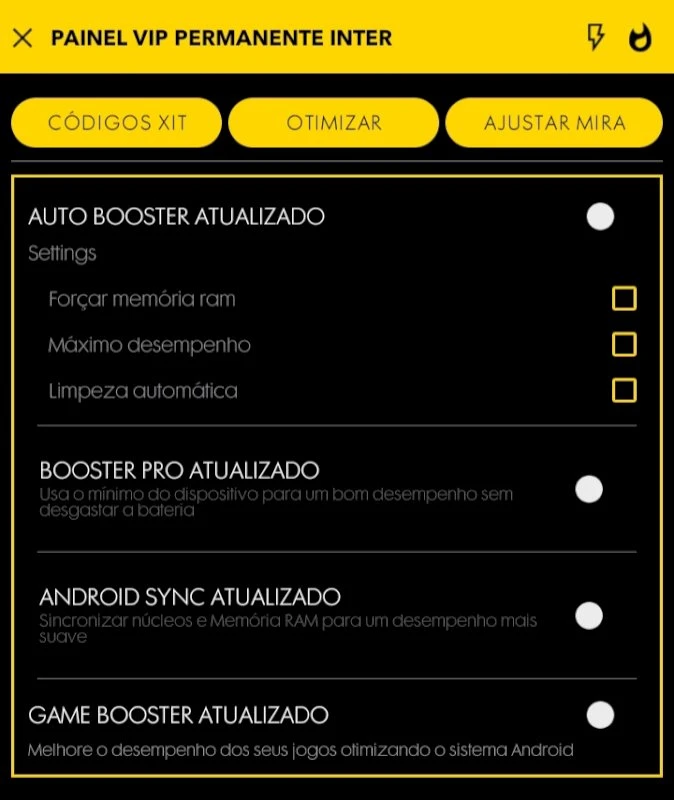Tap the lightning bolt icon

tap(596, 38)
